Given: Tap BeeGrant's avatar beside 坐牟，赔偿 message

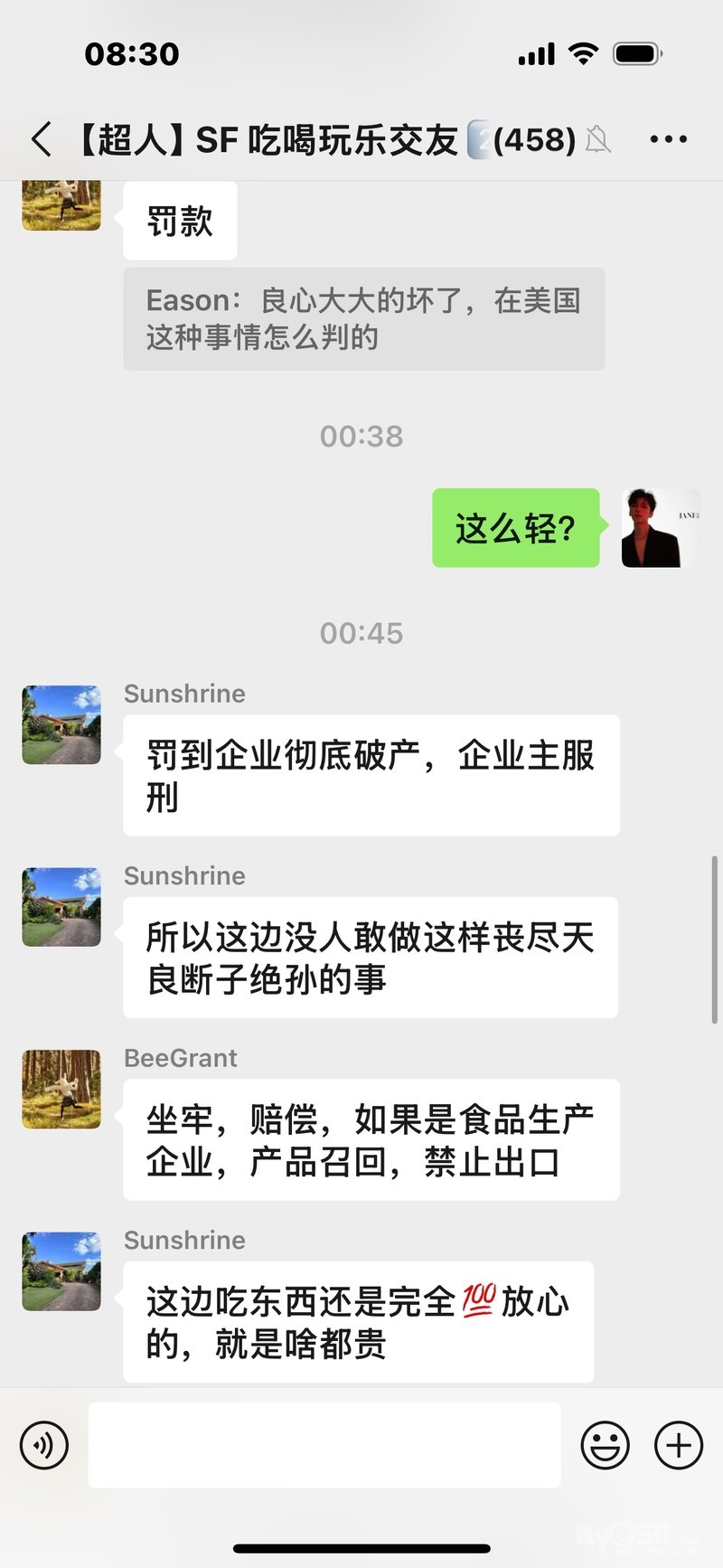Looking at the screenshot, I should point(61,1089).
